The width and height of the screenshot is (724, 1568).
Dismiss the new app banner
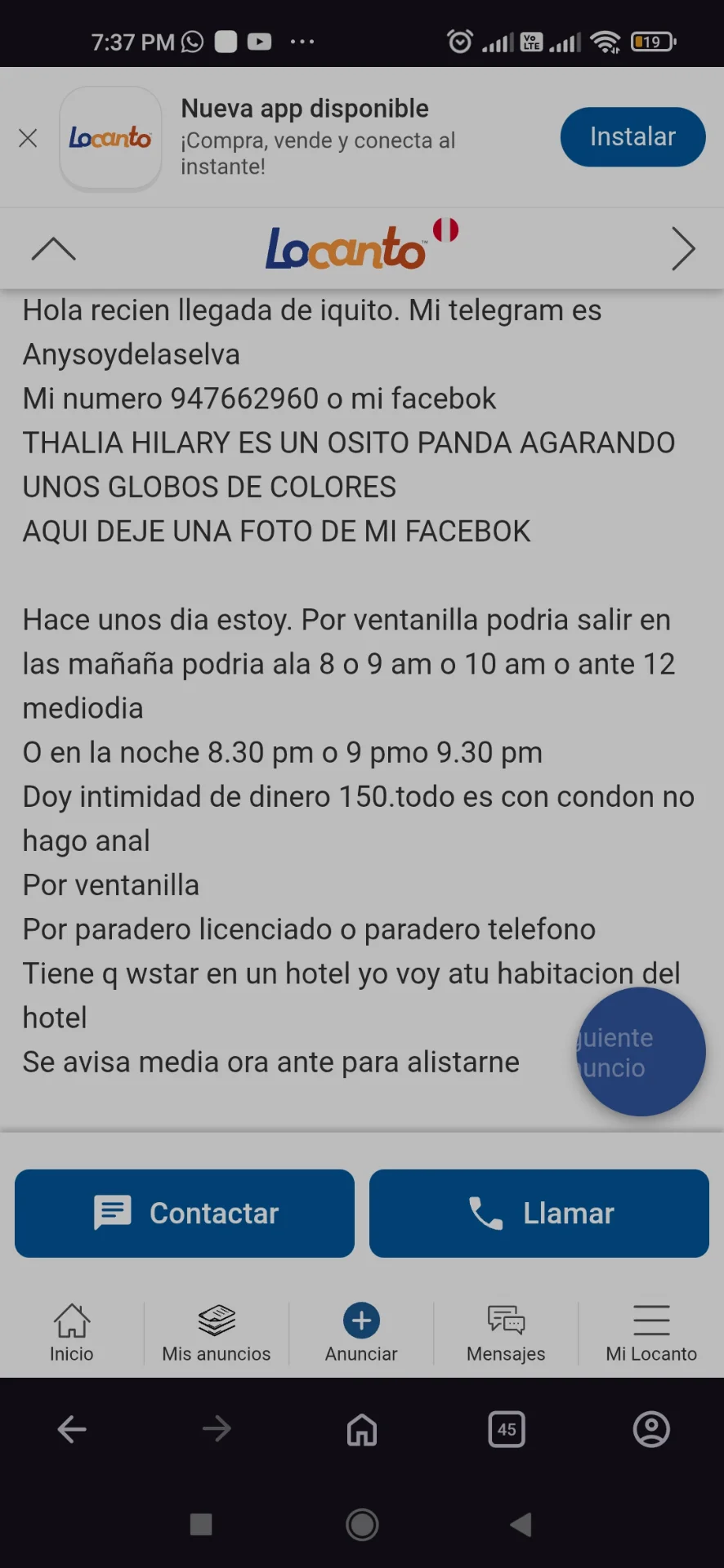click(x=28, y=138)
